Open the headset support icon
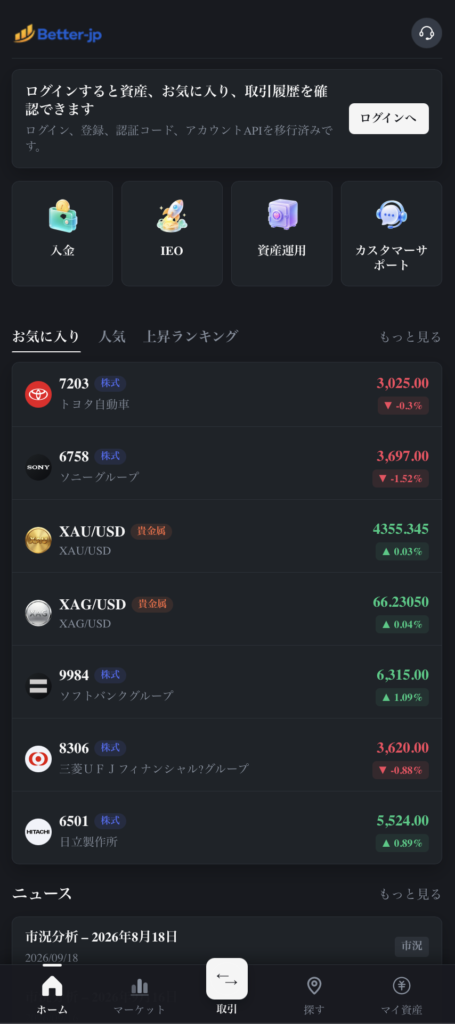The width and height of the screenshot is (455, 1024). [426, 33]
